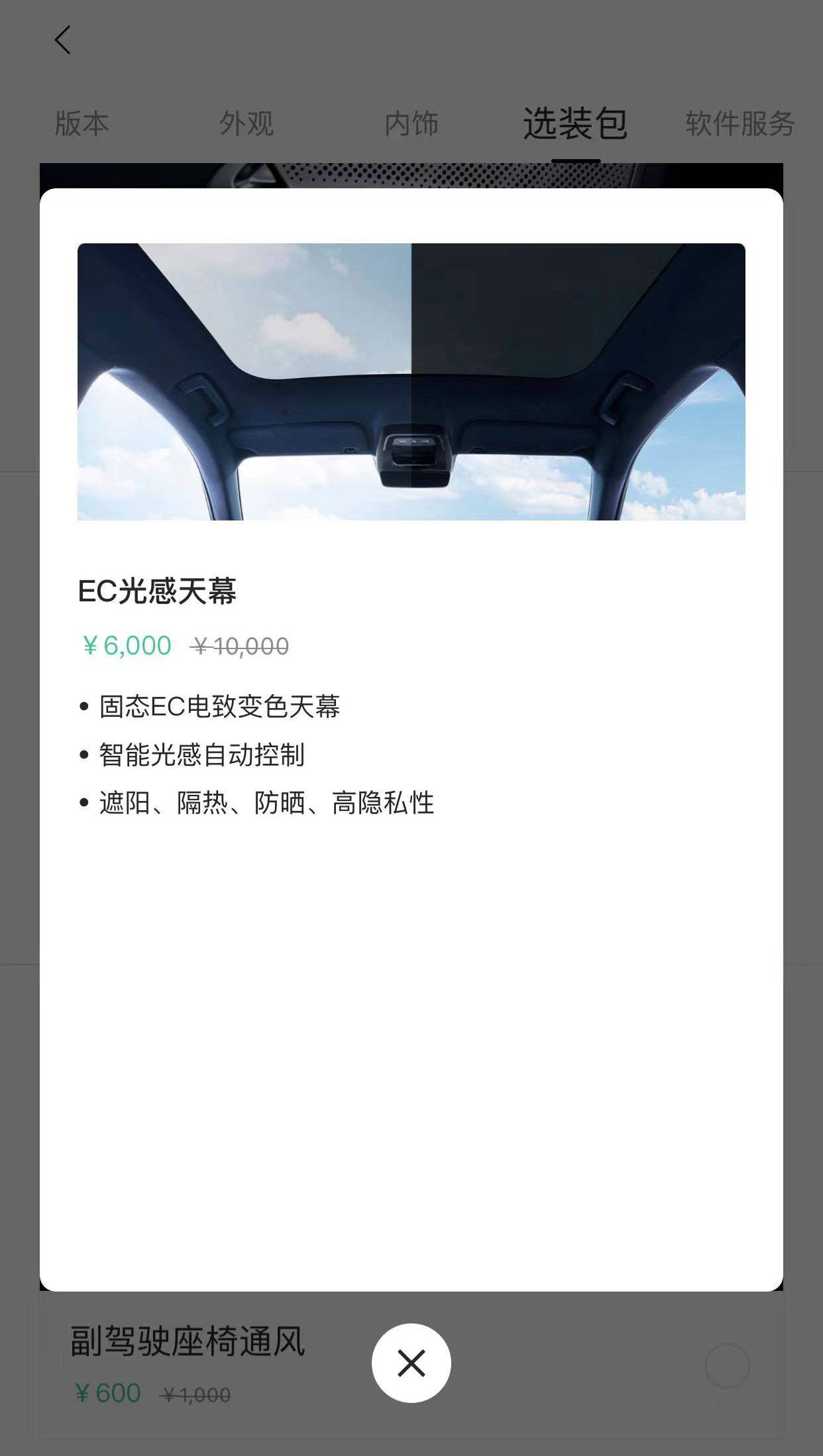The height and width of the screenshot is (1456, 823).
Task: Close the EC光感天幕 detail popup
Action: pyautogui.click(x=411, y=1363)
